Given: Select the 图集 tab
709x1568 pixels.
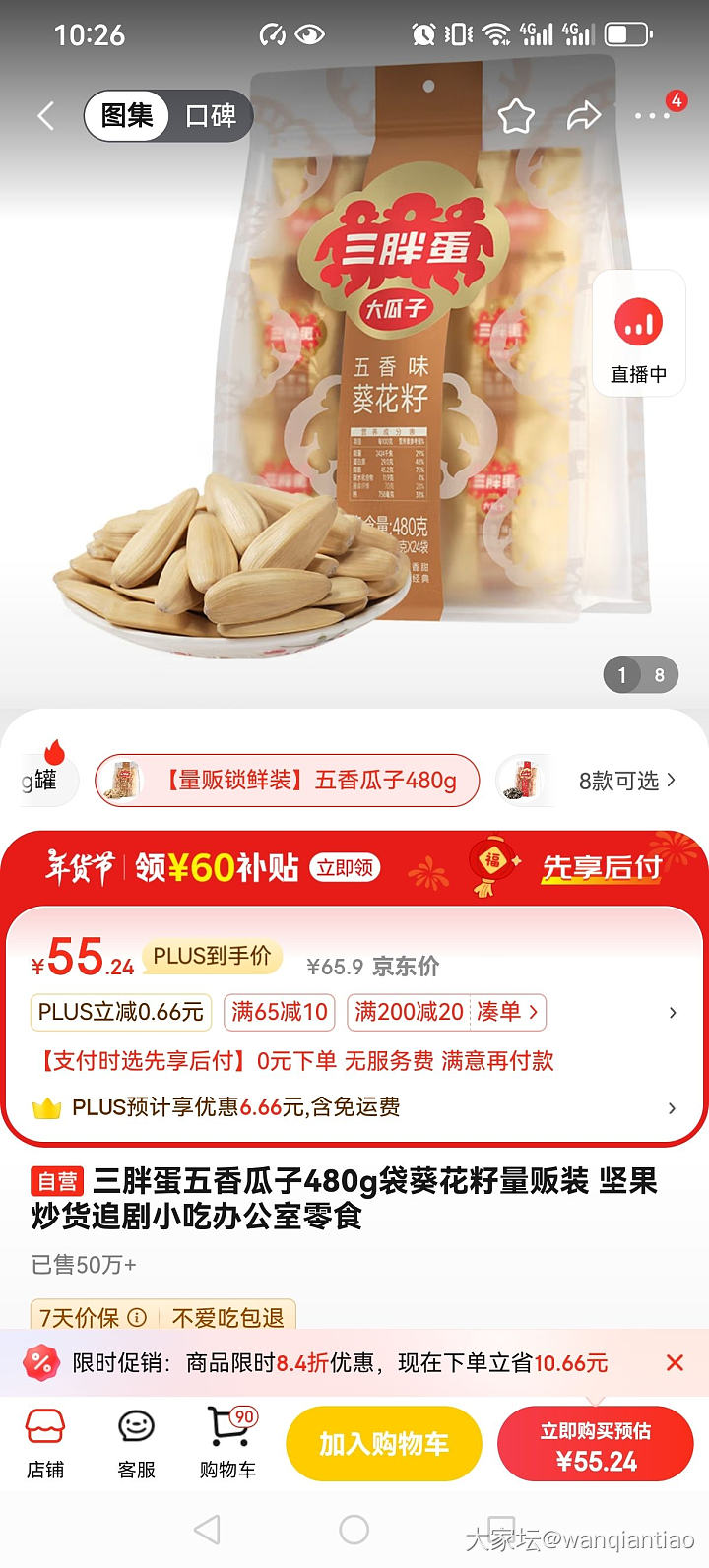Looking at the screenshot, I should (x=128, y=117).
